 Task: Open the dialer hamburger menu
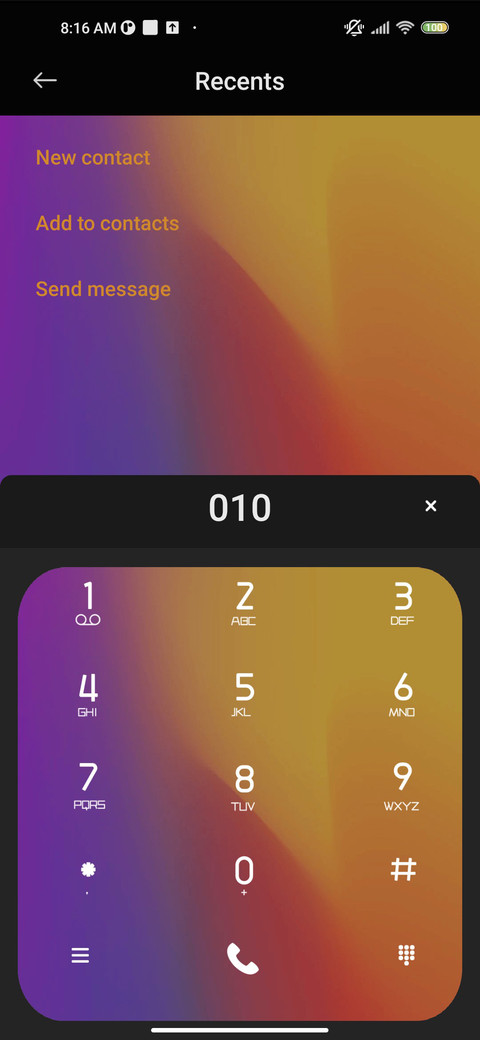[x=80, y=955]
